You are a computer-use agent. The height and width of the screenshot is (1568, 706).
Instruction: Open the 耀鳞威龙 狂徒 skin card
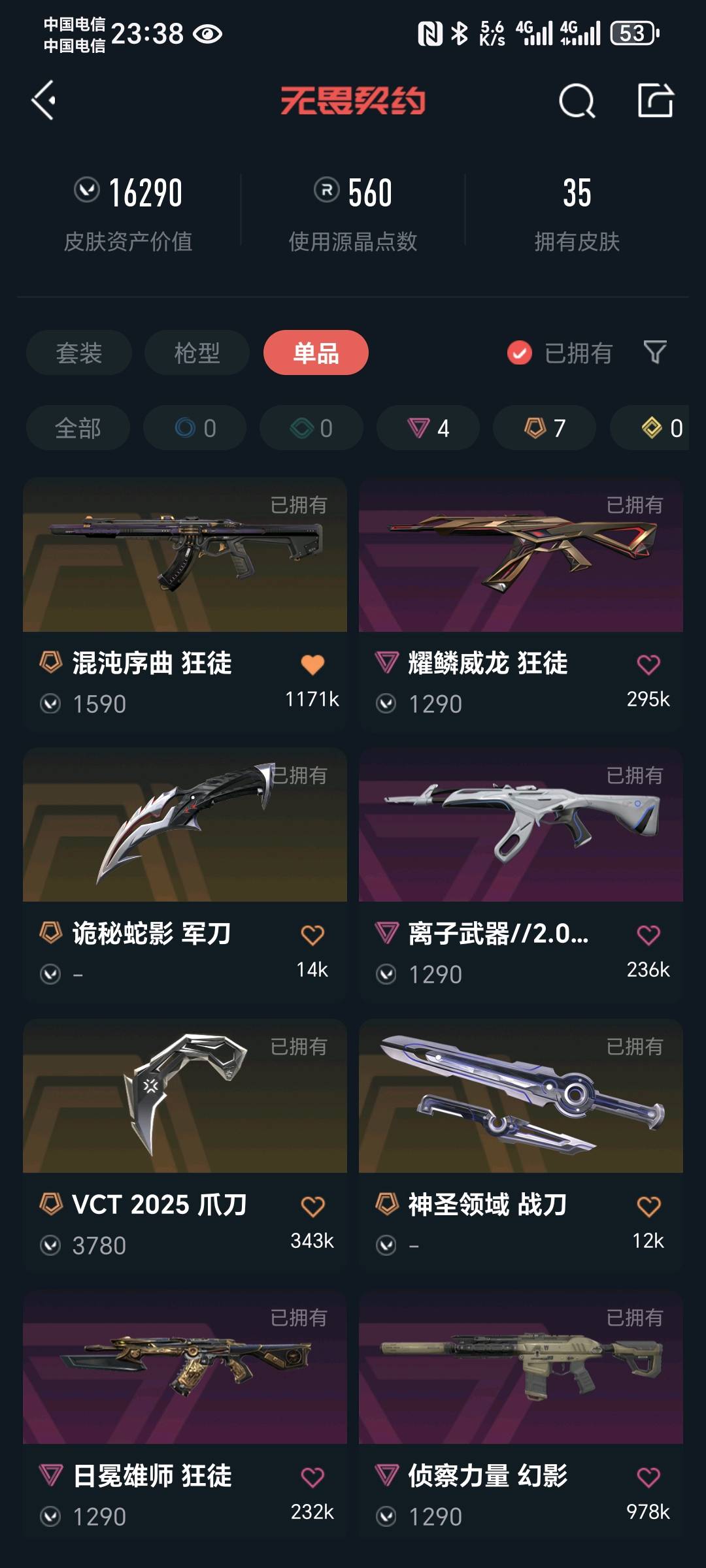[521, 555]
